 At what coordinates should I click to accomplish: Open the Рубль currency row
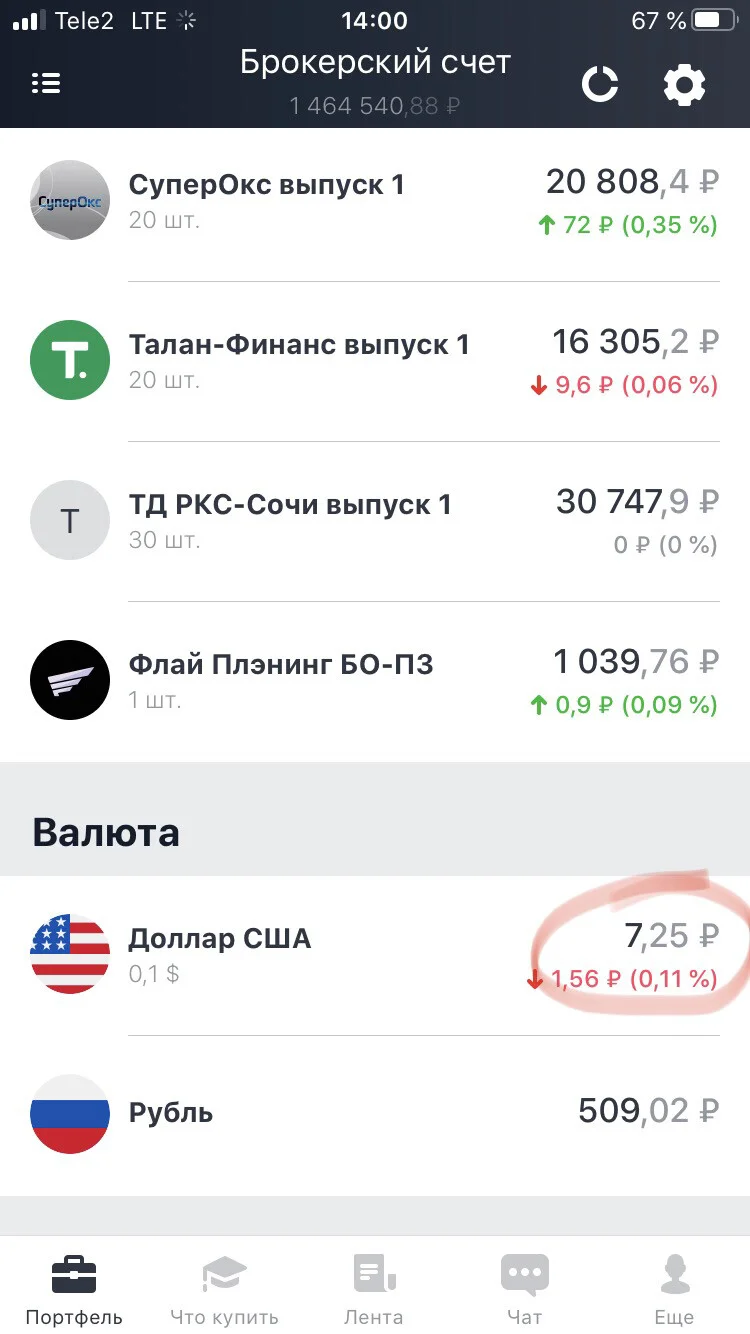click(375, 1114)
